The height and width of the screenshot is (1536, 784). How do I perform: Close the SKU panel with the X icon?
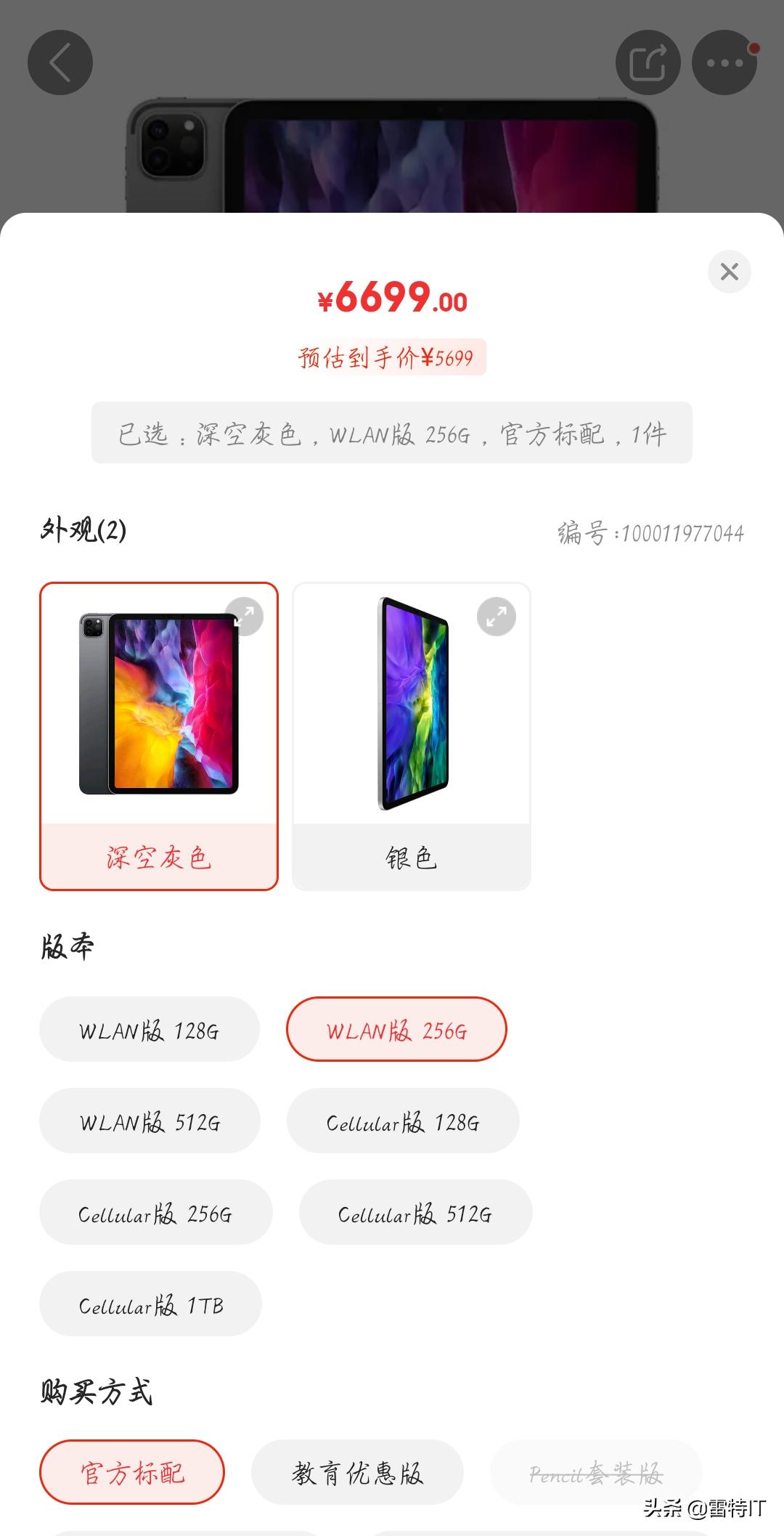[729, 272]
